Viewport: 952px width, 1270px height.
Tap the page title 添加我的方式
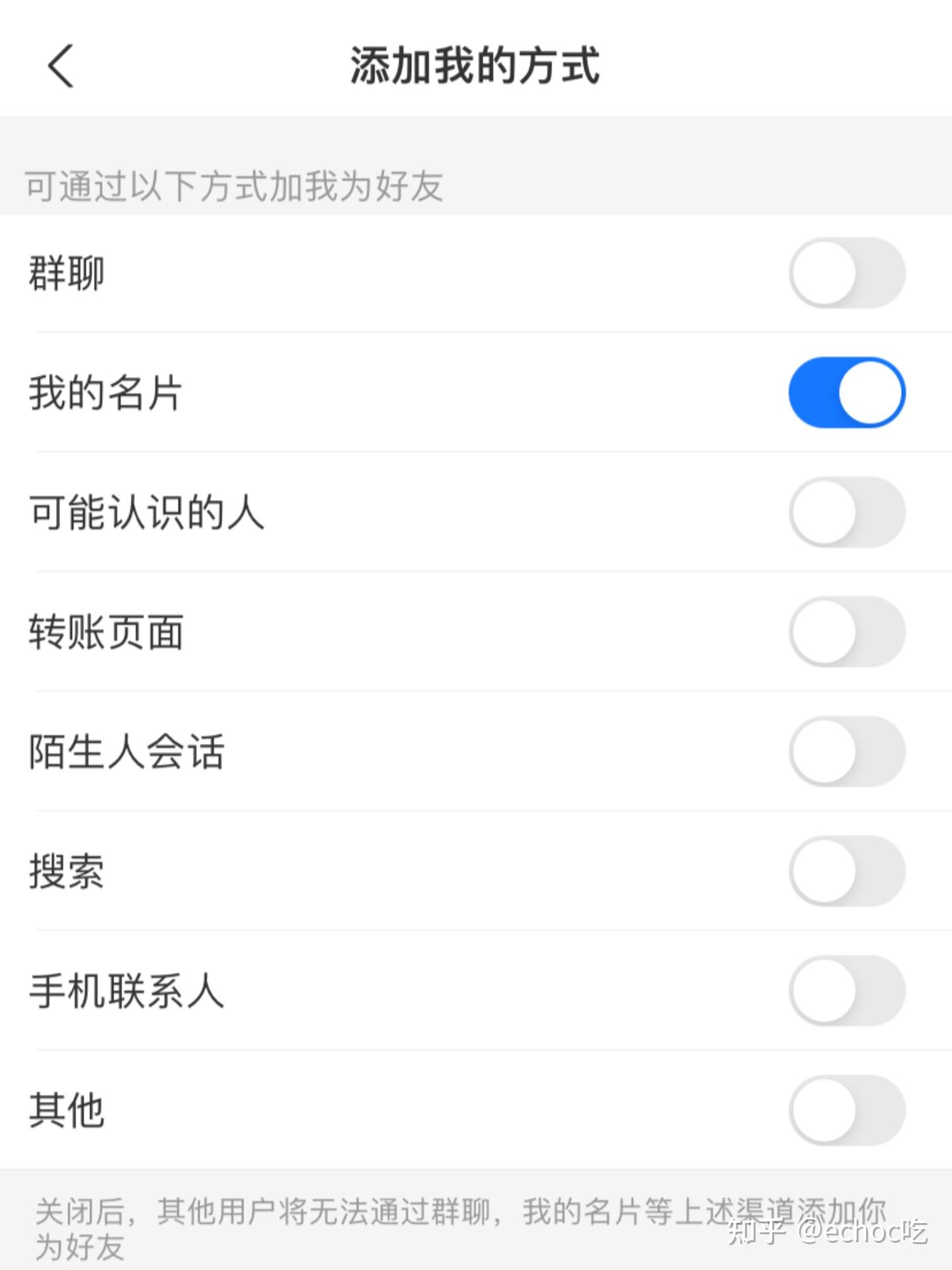click(475, 66)
